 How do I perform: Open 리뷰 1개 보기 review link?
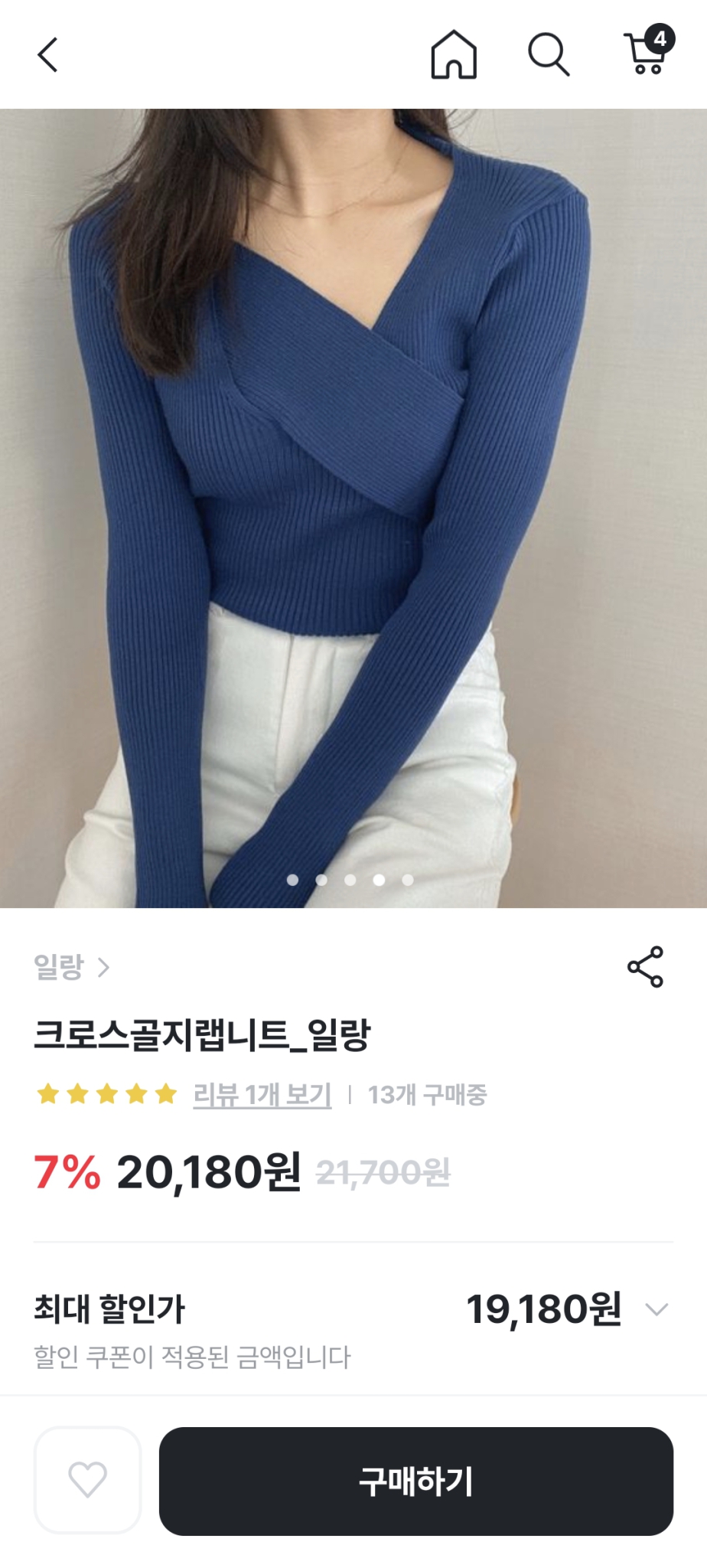pos(262,1095)
